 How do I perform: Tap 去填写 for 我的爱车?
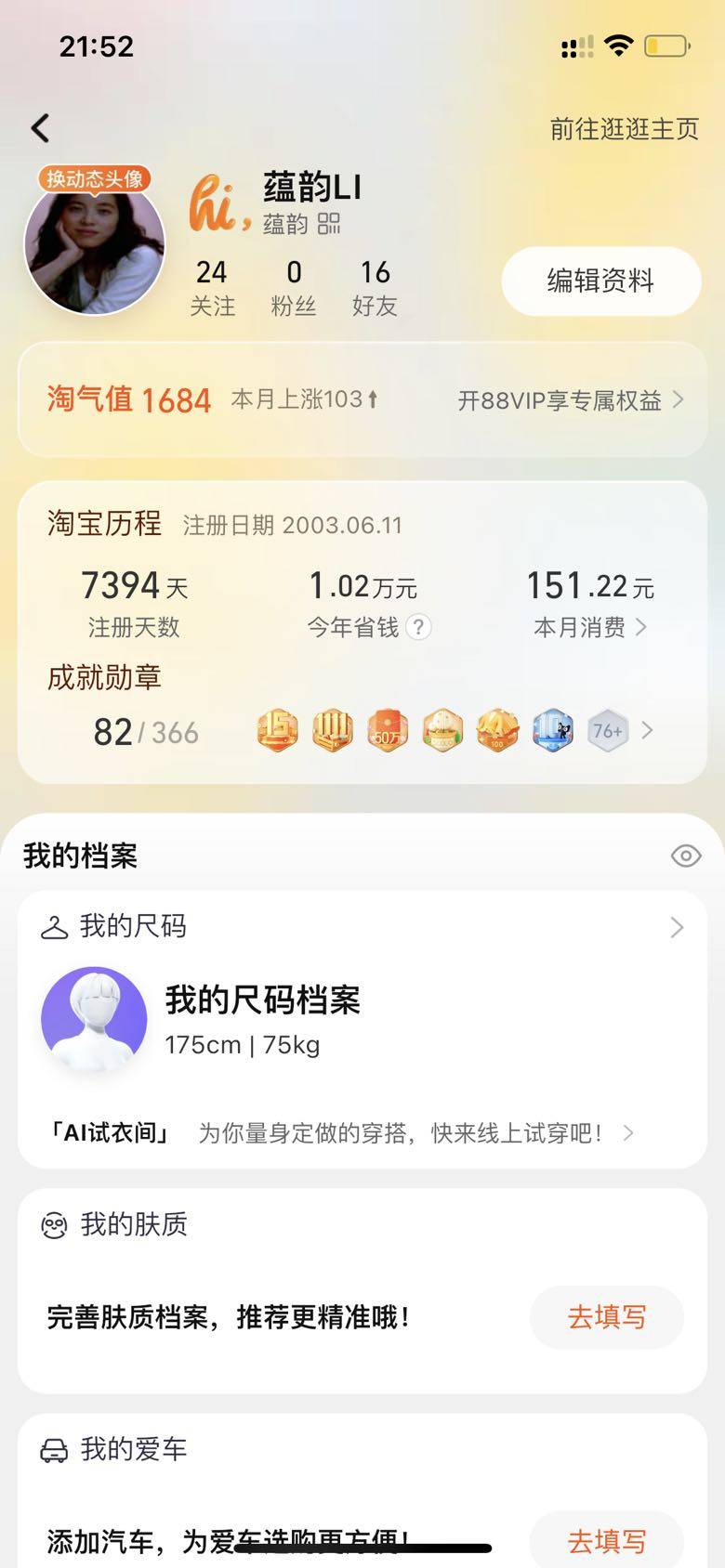coord(606,1541)
